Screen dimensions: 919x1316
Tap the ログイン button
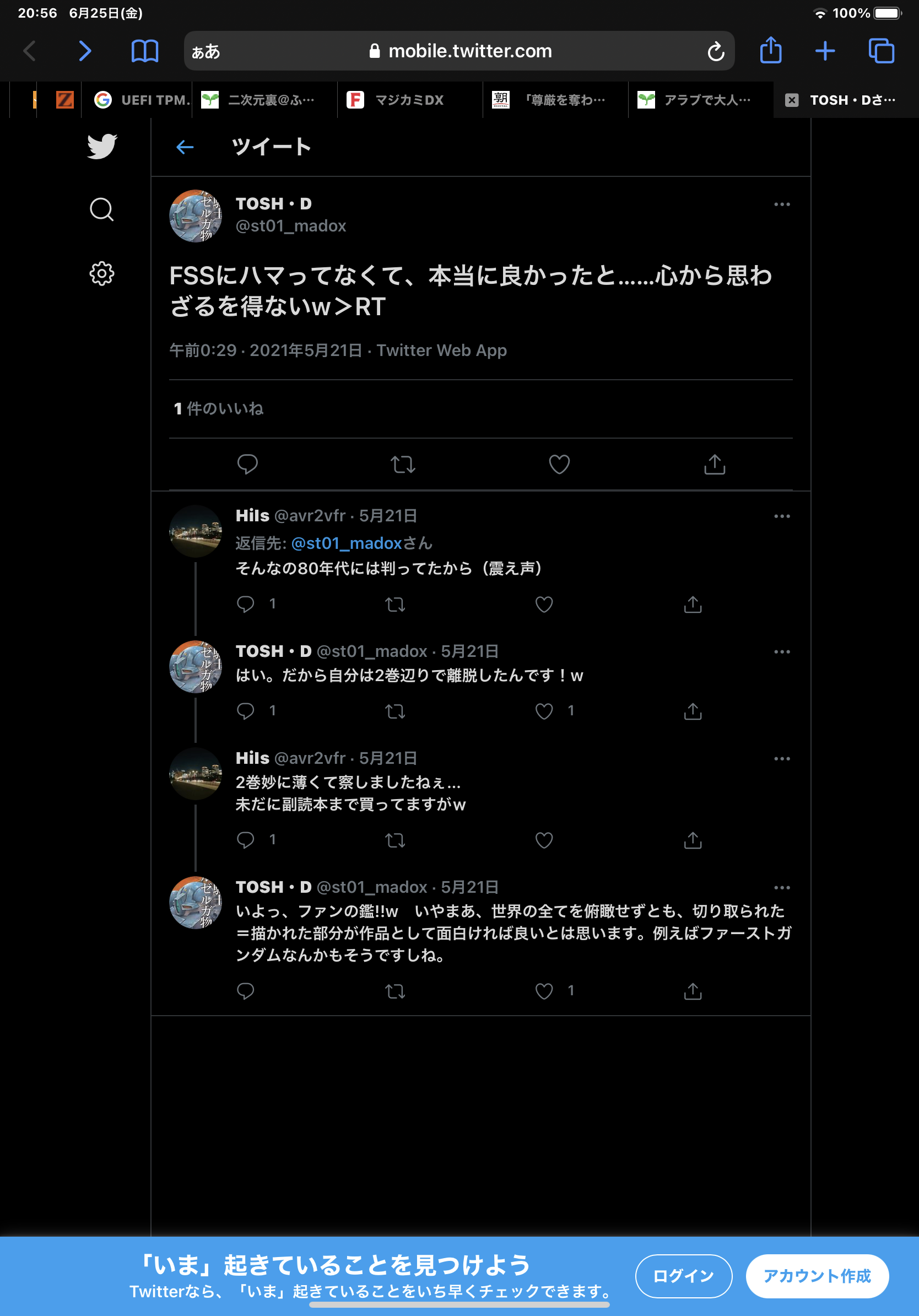pyautogui.click(x=683, y=1276)
